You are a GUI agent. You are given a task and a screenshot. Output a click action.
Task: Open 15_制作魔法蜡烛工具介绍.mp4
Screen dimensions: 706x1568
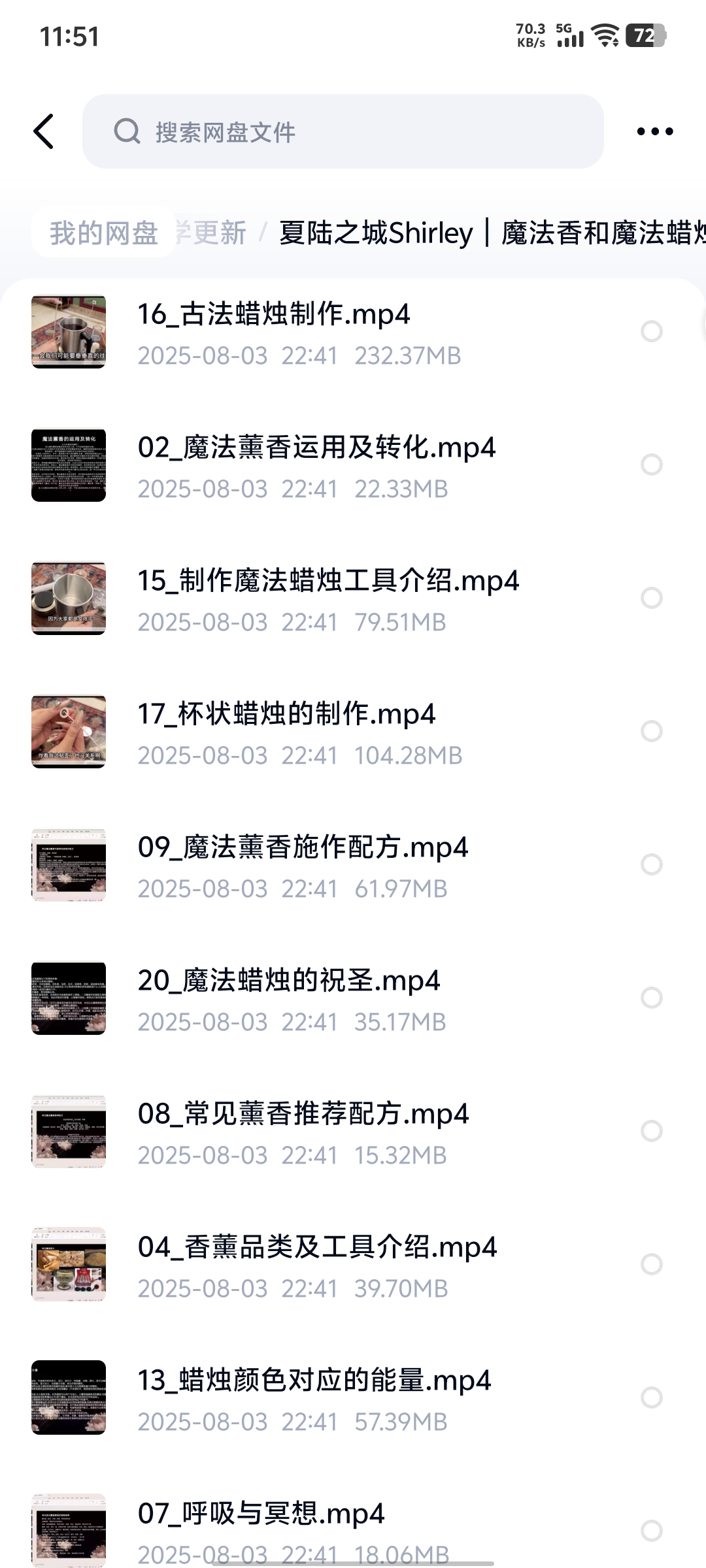pyautogui.click(x=328, y=581)
